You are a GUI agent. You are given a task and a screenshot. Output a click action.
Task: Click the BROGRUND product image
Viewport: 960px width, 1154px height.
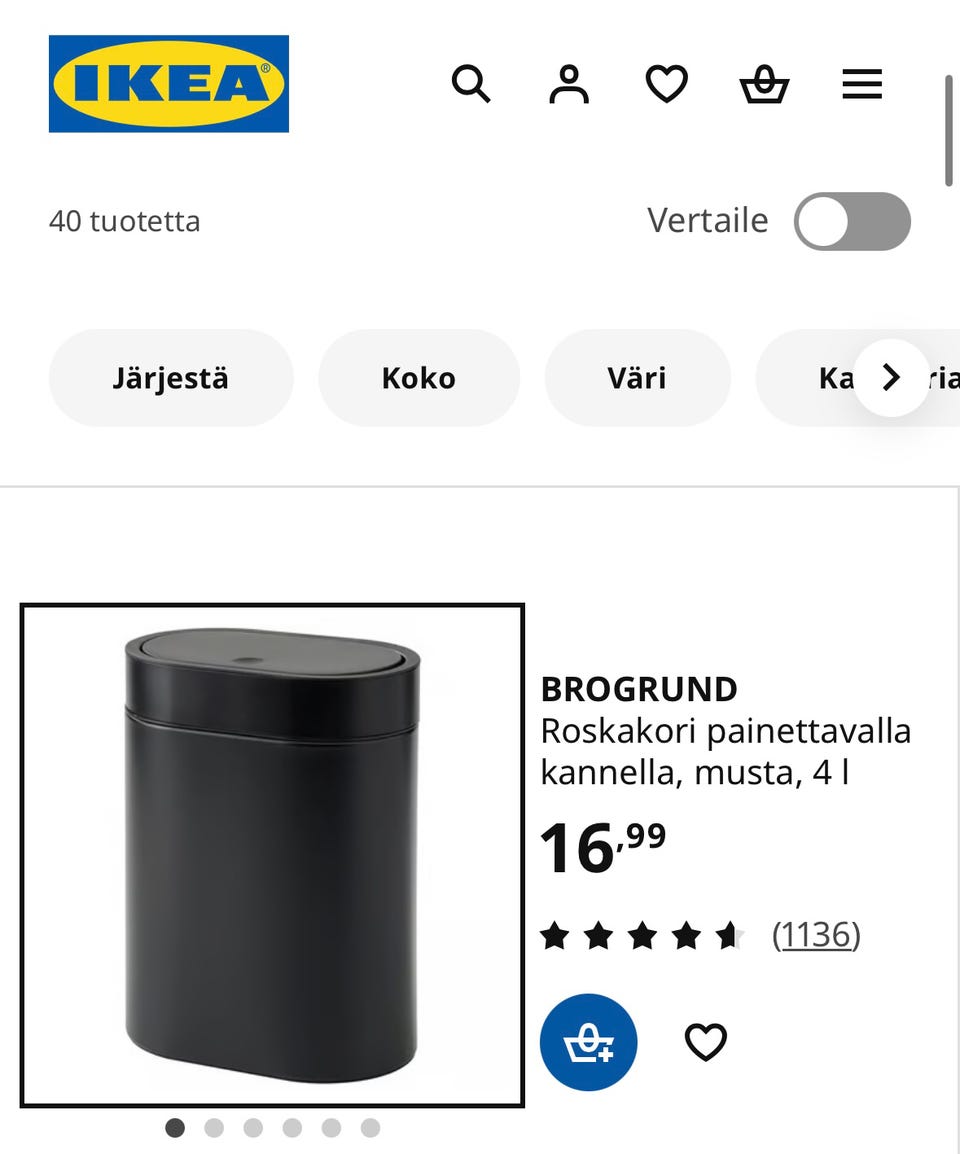pyautogui.click(x=271, y=854)
